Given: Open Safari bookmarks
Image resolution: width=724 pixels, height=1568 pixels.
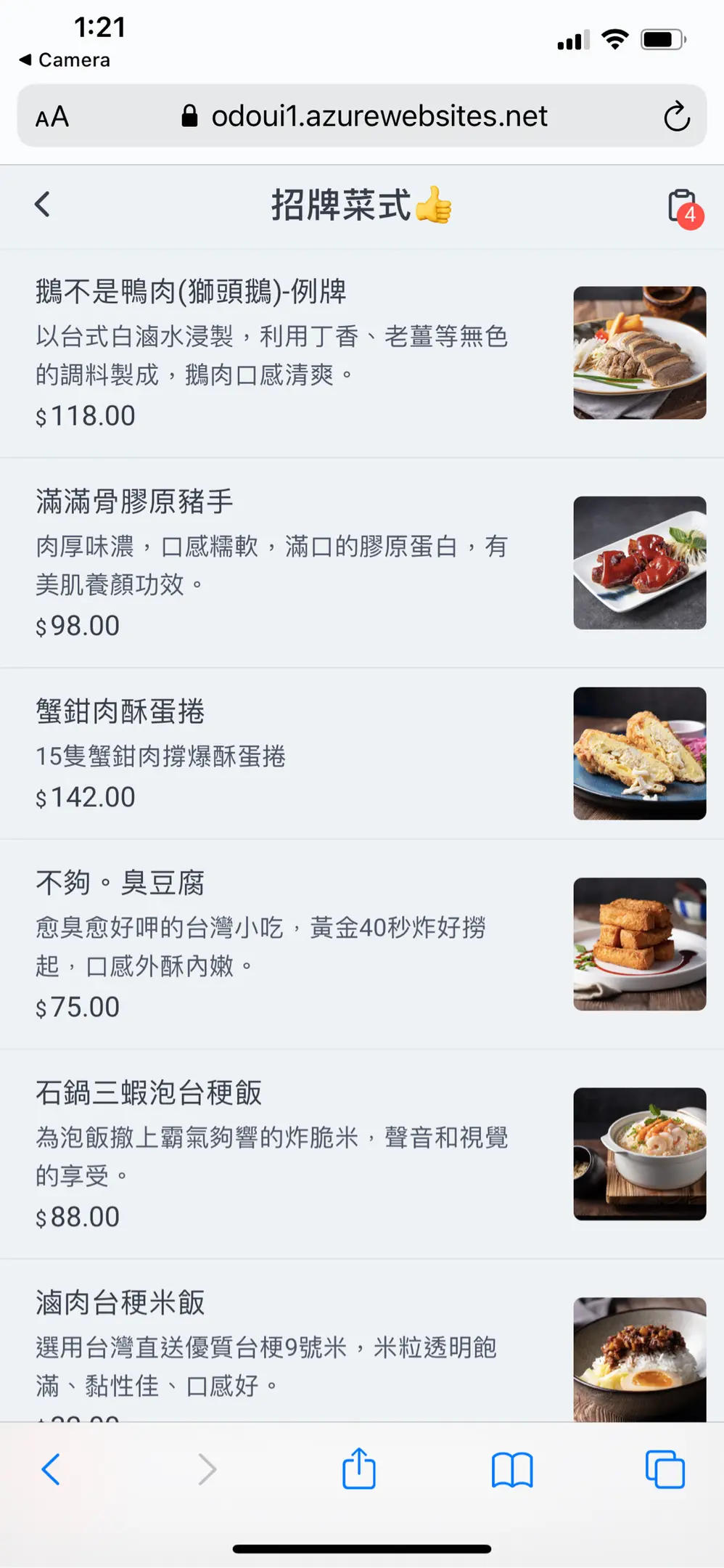Looking at the screenshot, I should coord(512,1470).
